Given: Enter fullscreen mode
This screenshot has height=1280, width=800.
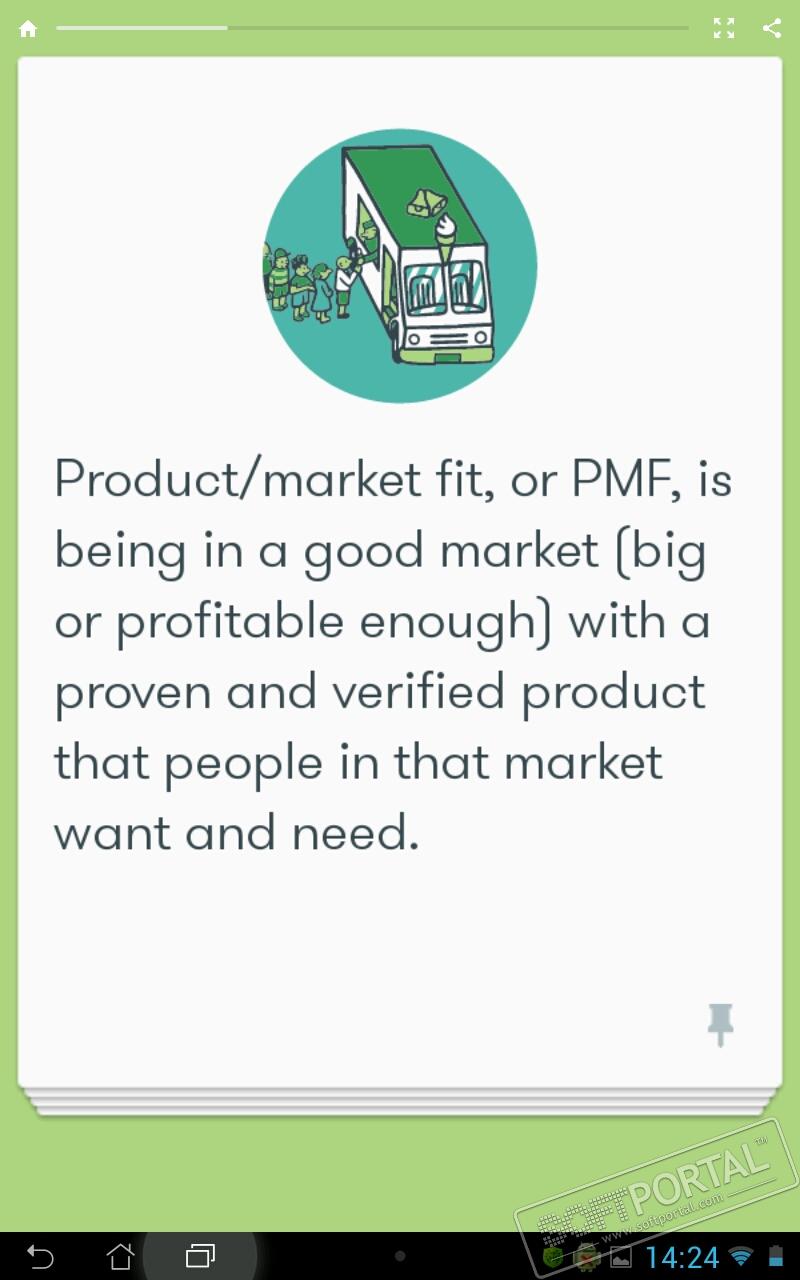Looking at the screenshot, I should click(724, 29).
